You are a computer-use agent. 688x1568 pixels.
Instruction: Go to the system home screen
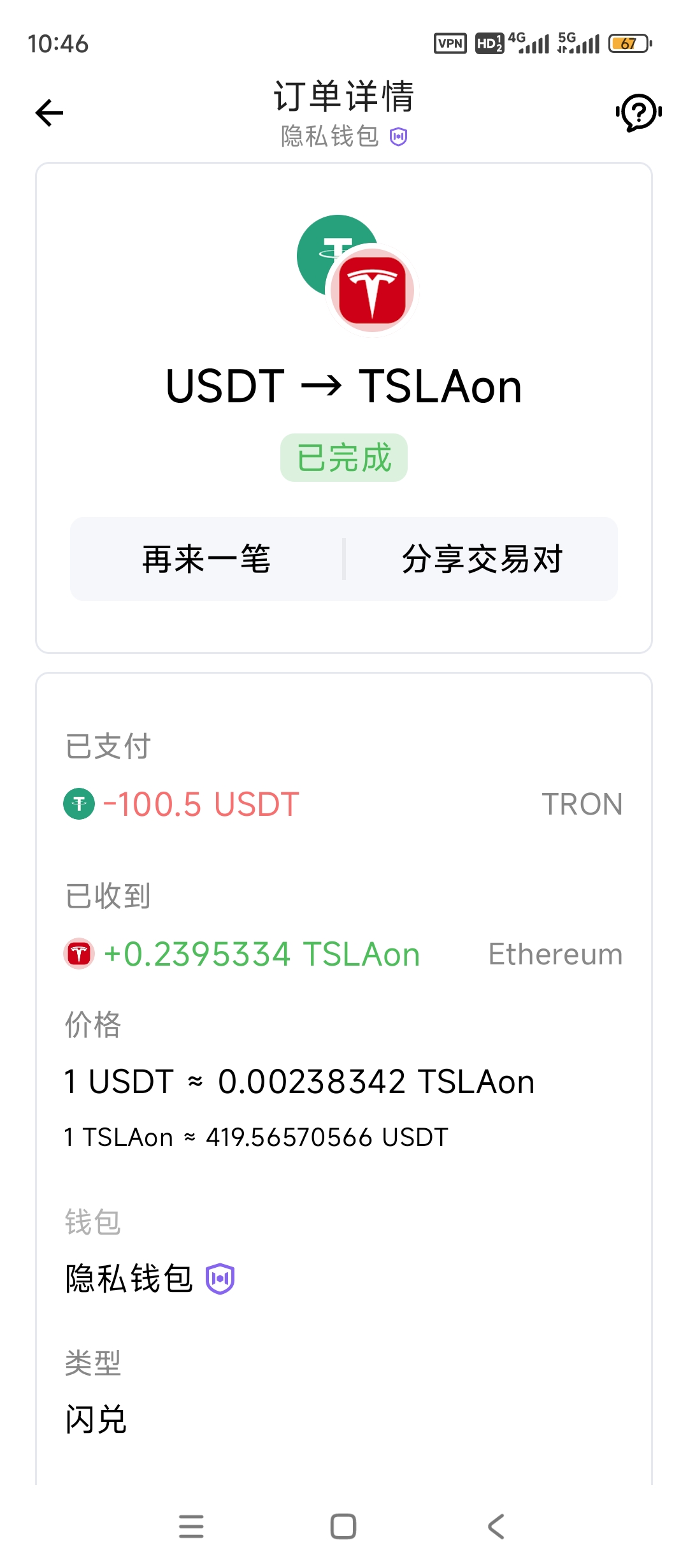coord(343,1527)
